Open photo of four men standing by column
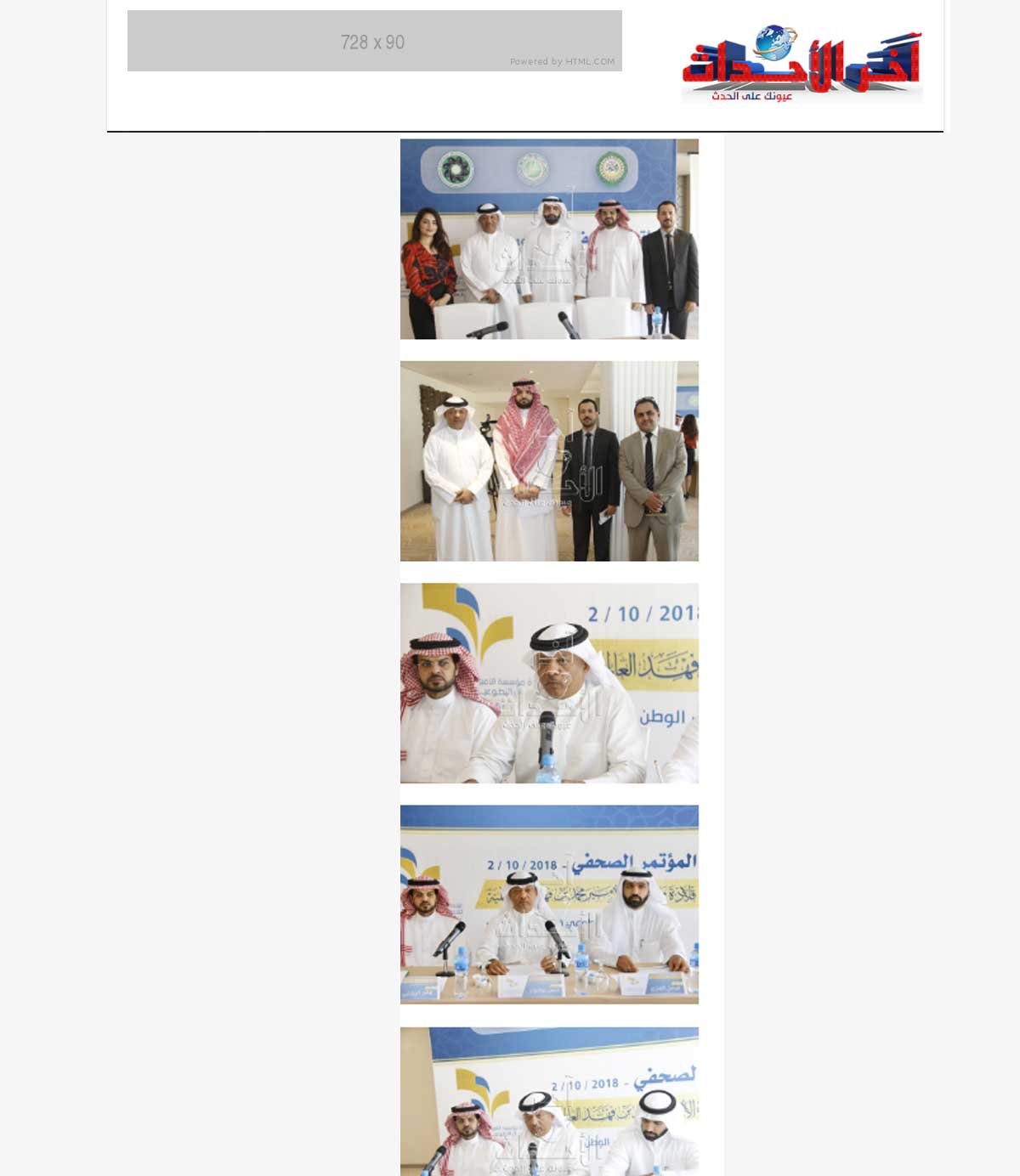The image size is (1020, 1176). point(549,461)
